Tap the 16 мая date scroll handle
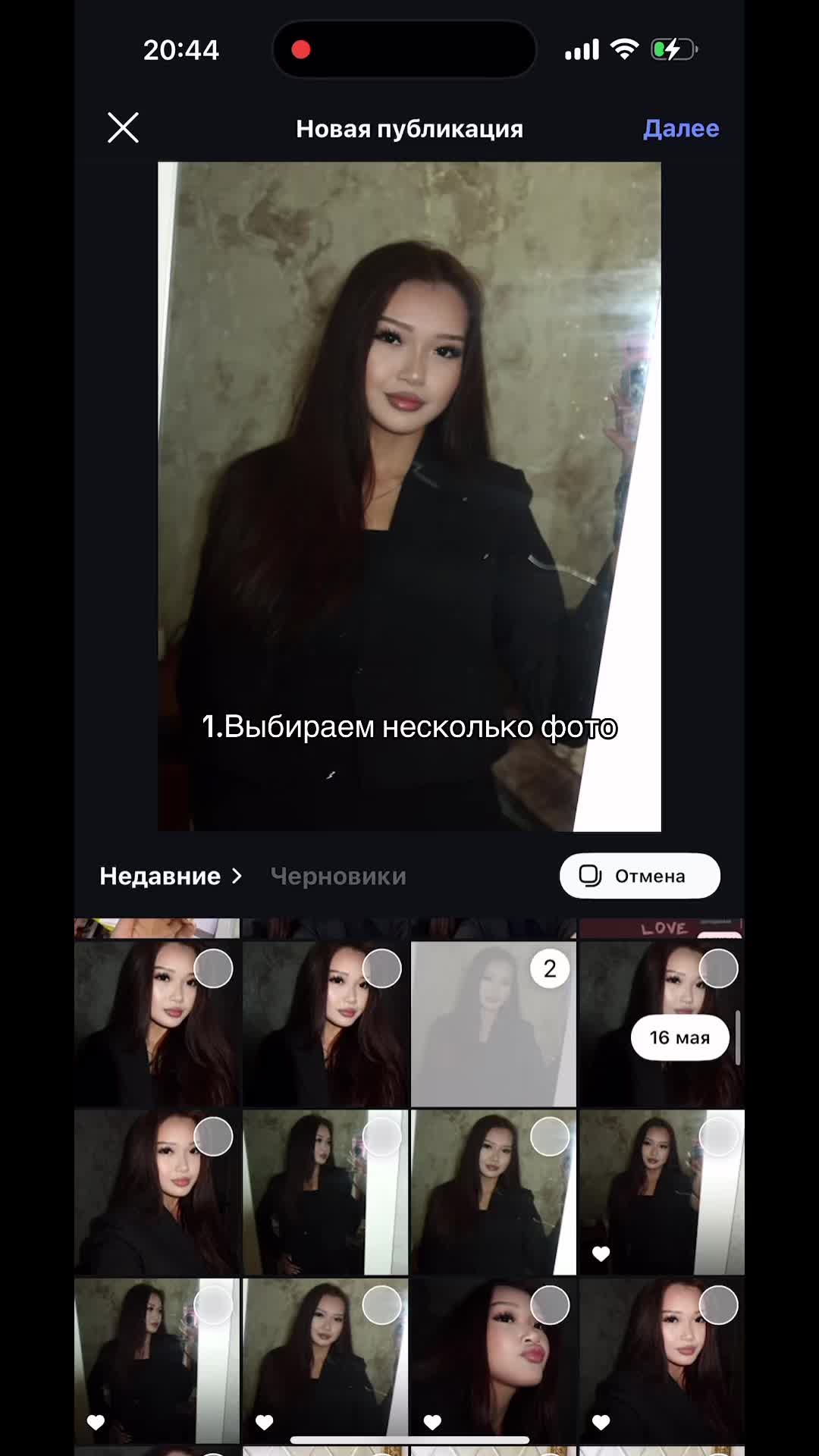 tap(679, 1037)
